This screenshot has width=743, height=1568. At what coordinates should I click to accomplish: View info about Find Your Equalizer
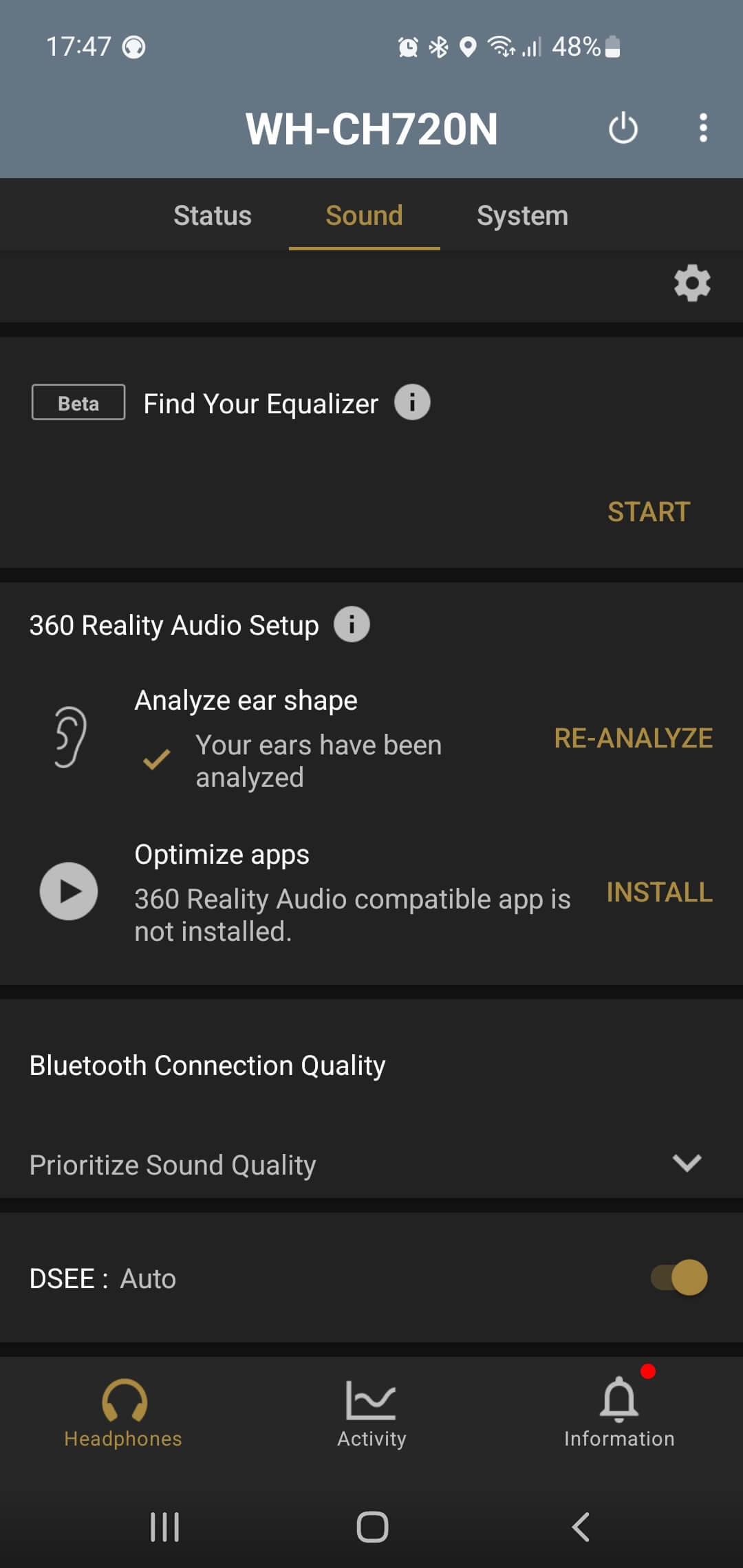pyautogui.click(x=412, y=402)
